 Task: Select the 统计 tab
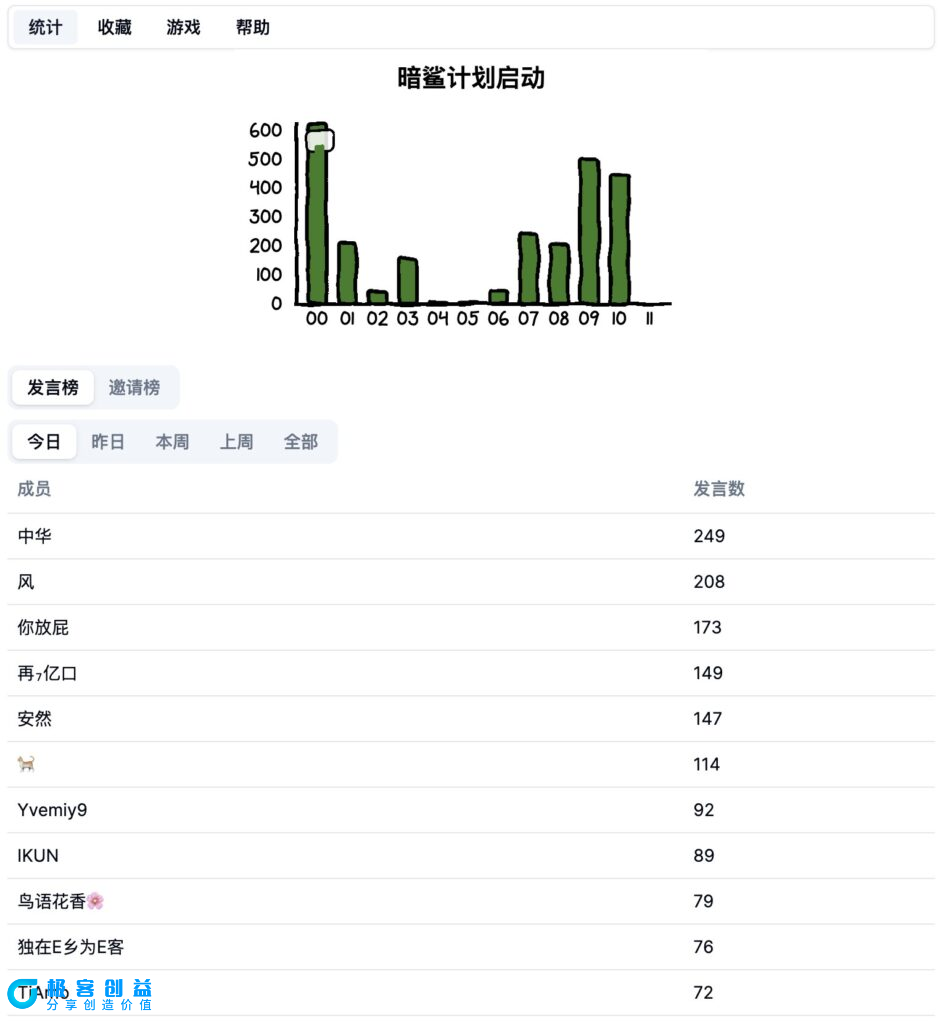pyautogui.click(x=44, y=27)
